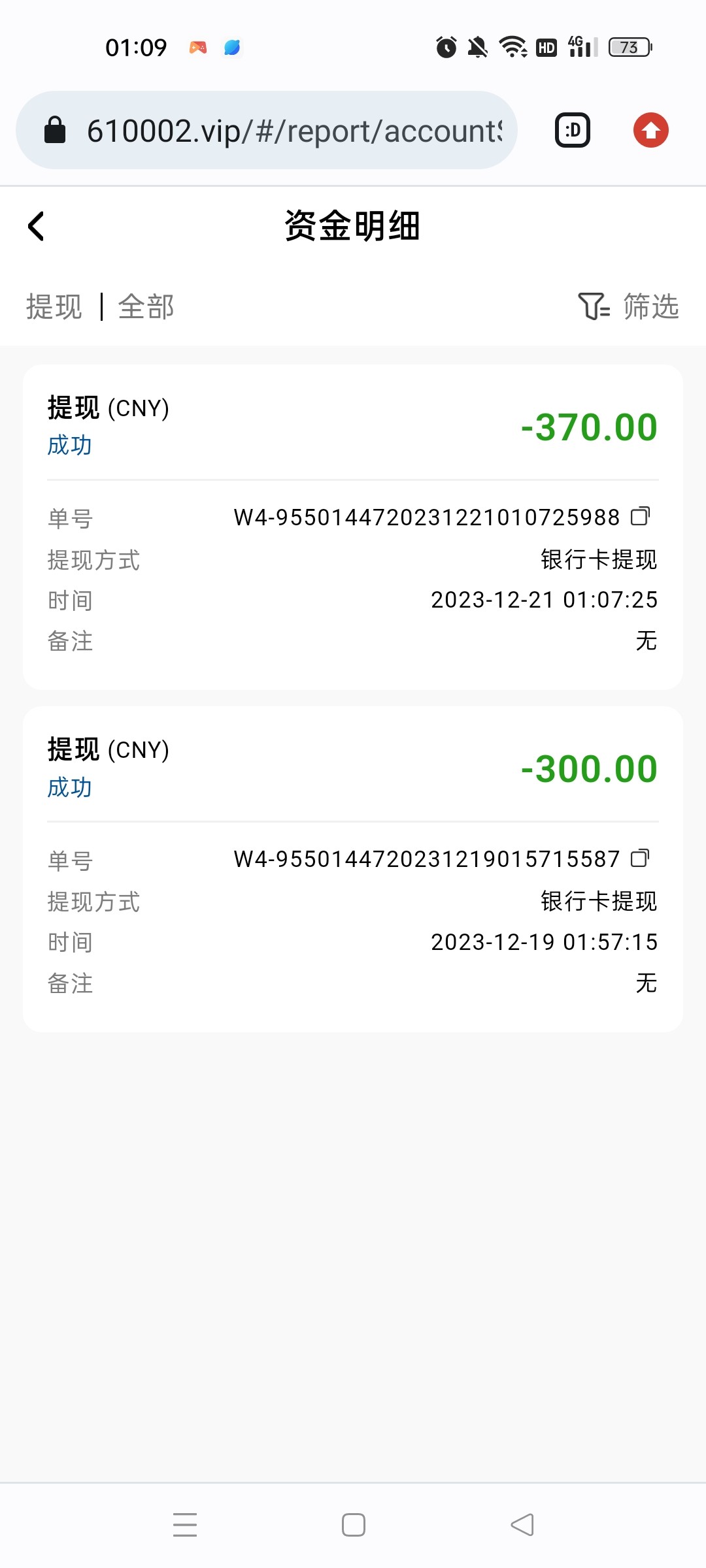
Task: Go back from the 资金明细 page
Action: (x=37, y=227)
